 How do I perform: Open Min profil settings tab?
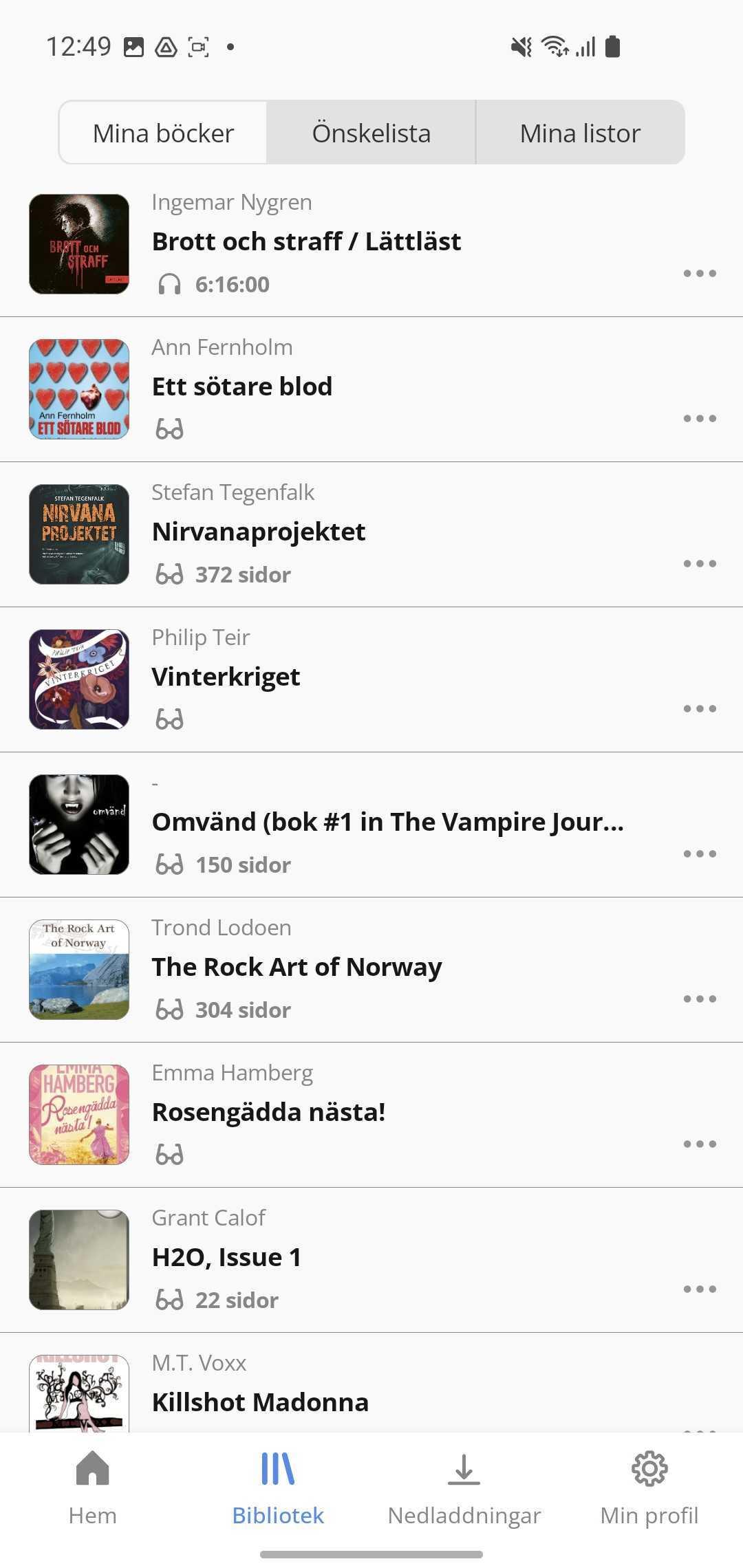(x=649, y=1487)
